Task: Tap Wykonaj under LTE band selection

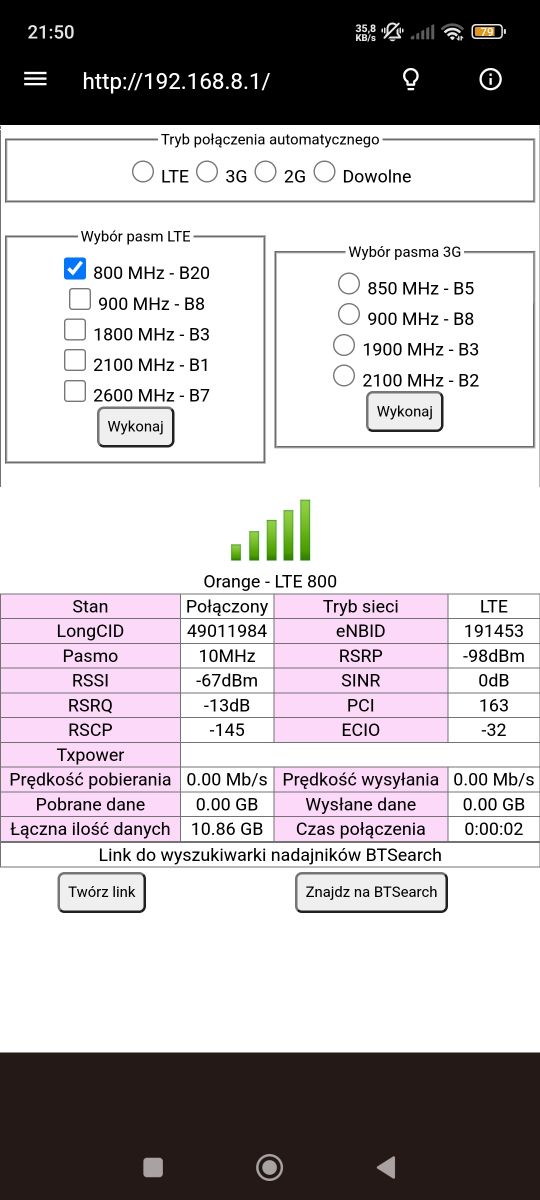Action: tap(135, 427)
